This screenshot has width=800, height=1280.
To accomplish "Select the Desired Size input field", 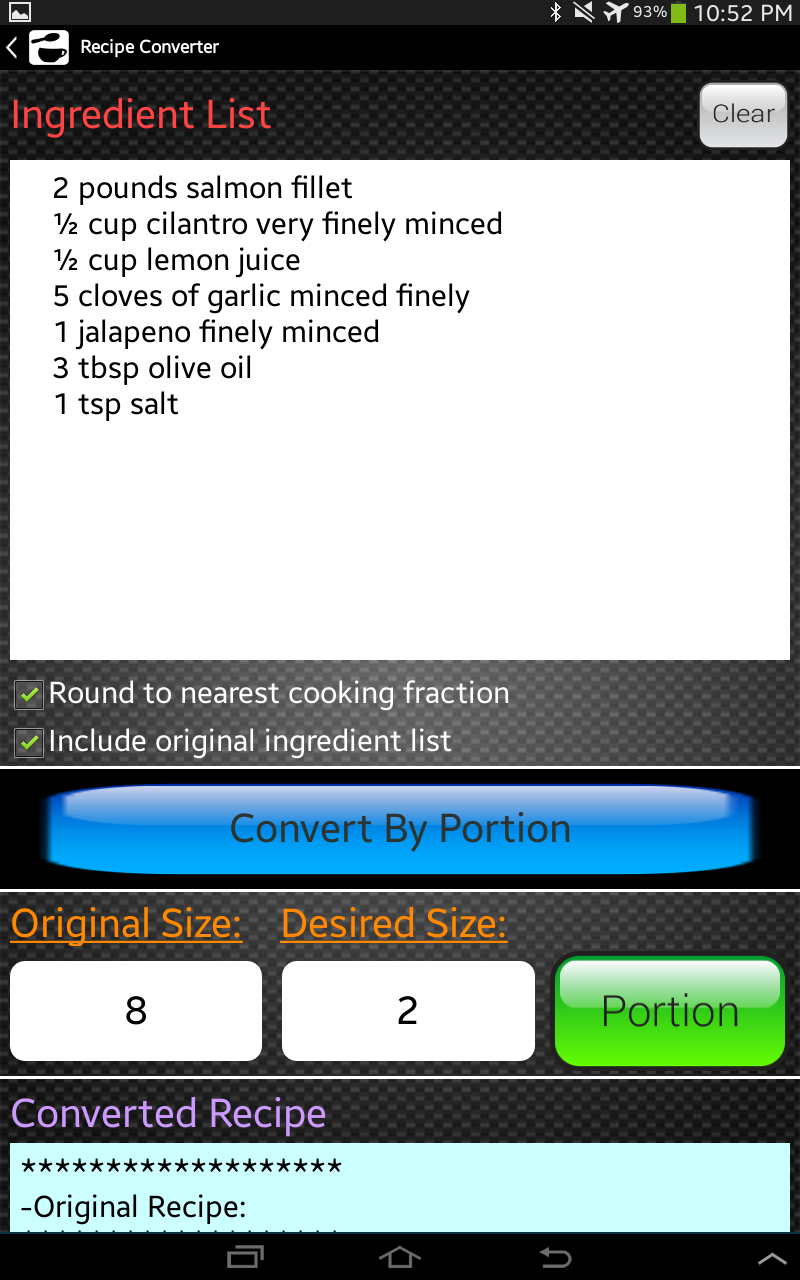I will point(407,1010).
